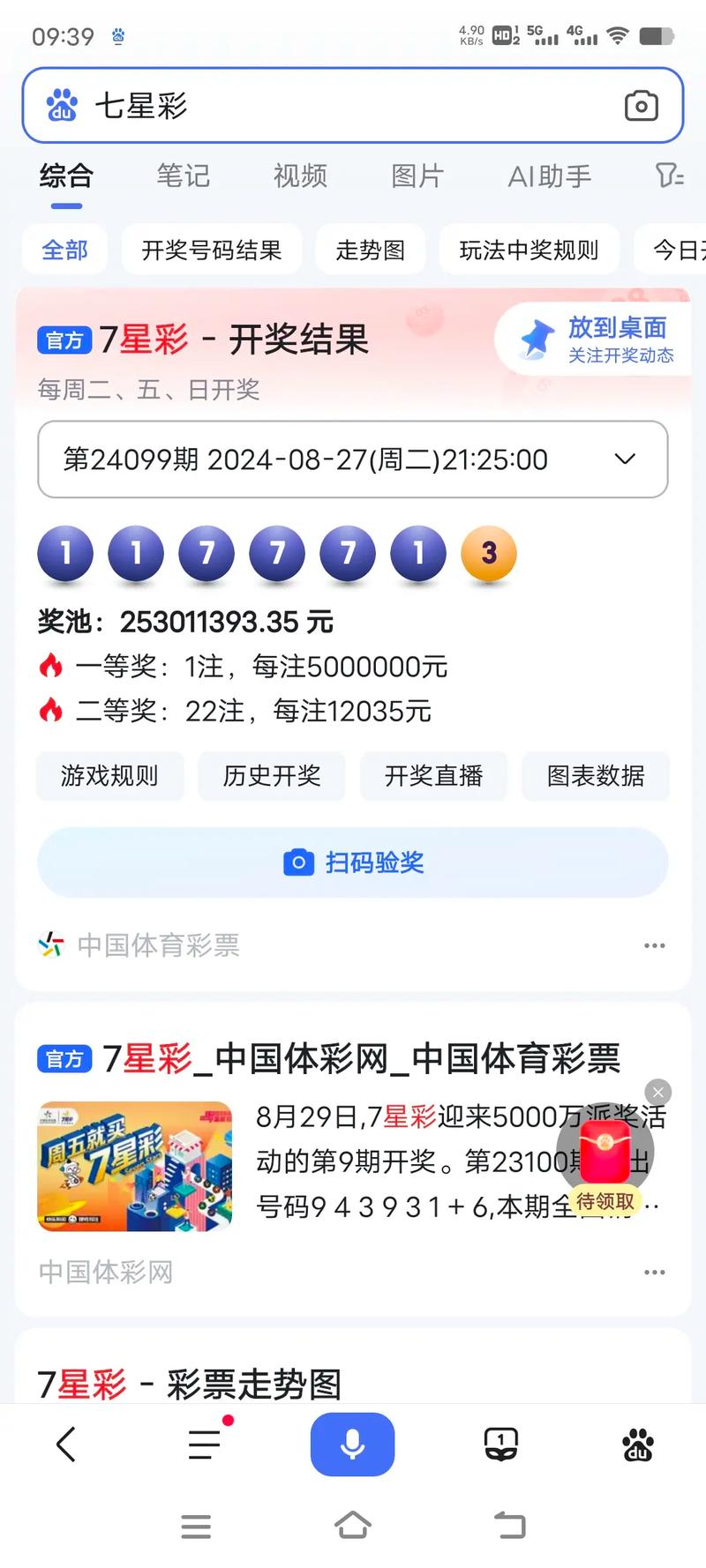This screenshot has height=1568, width=706.
Task: Open the three-dot menu on 中国体彩网 result
Action: pyautogui.click(x=654, y=1271)
